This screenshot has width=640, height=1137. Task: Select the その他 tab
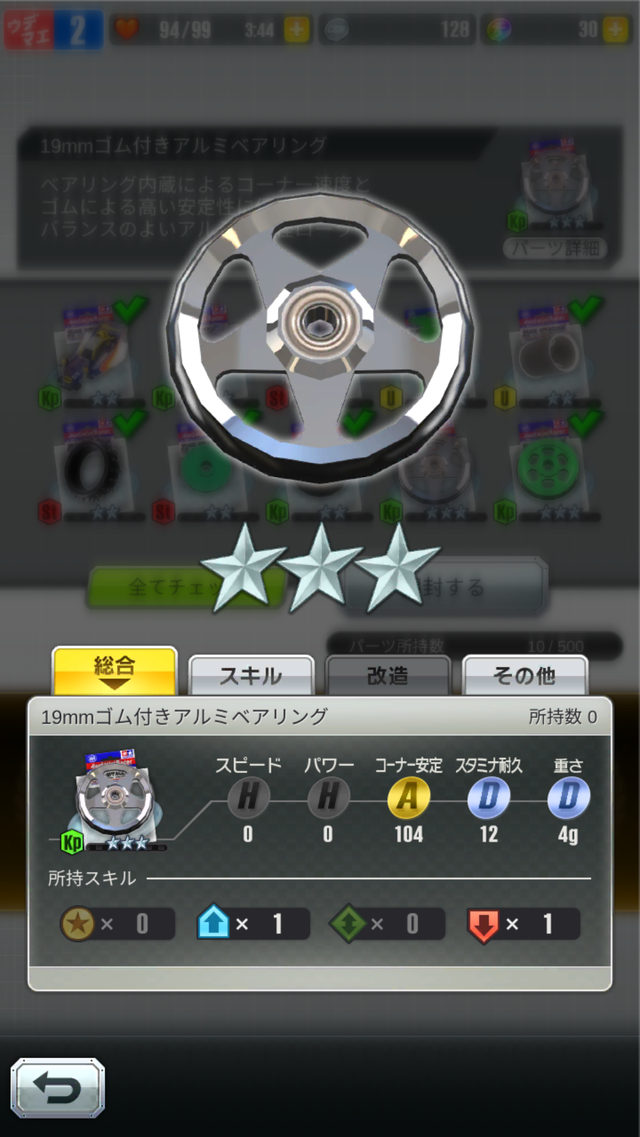coord(525,676)
